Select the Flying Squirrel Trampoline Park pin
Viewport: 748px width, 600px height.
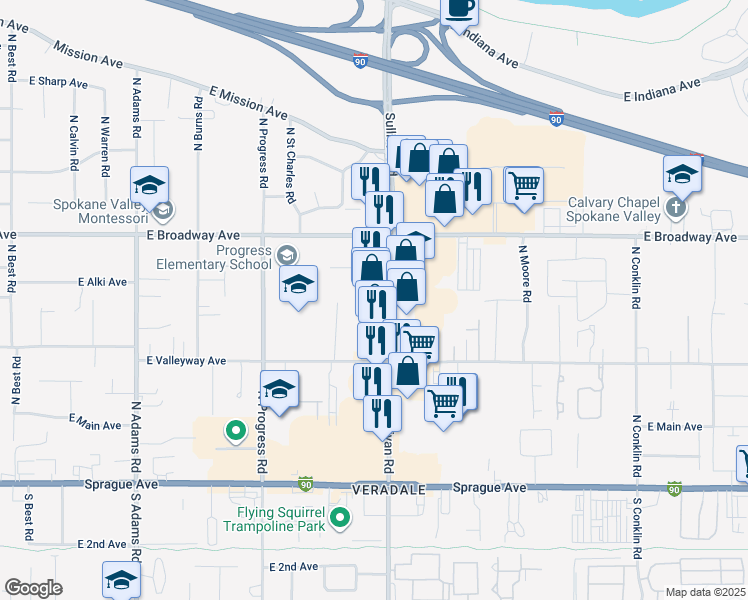[x=340, y=518]
